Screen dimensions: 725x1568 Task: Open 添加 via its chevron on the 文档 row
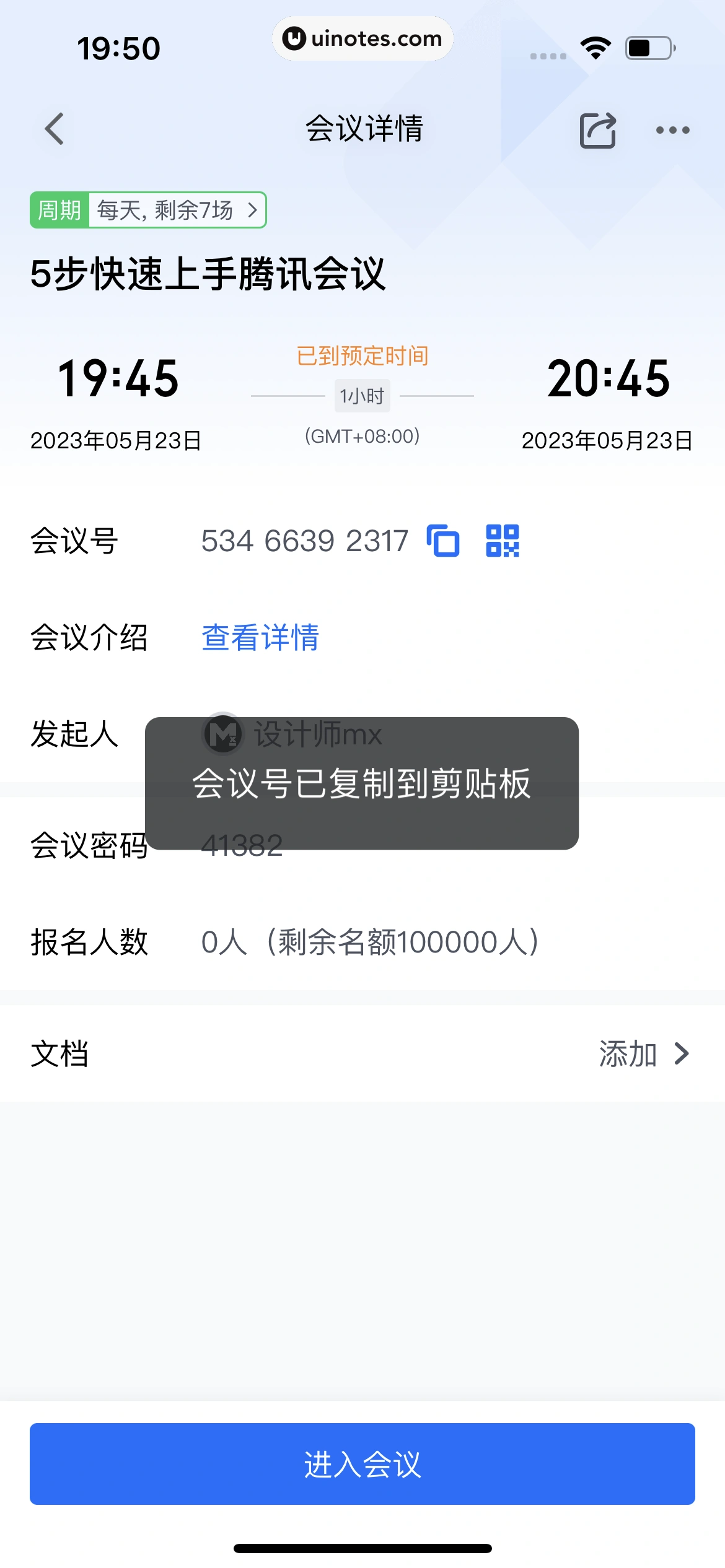point(680,1053)
